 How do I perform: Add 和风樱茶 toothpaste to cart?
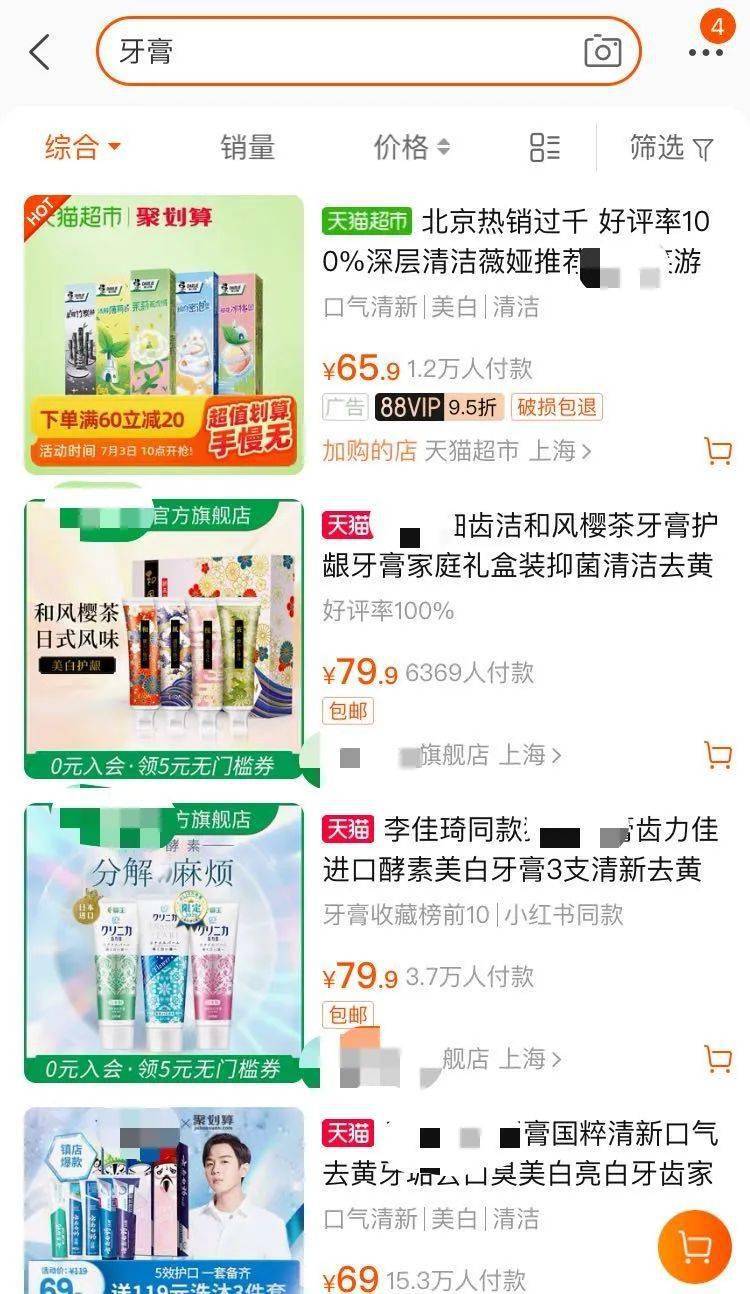coord(717,754)
